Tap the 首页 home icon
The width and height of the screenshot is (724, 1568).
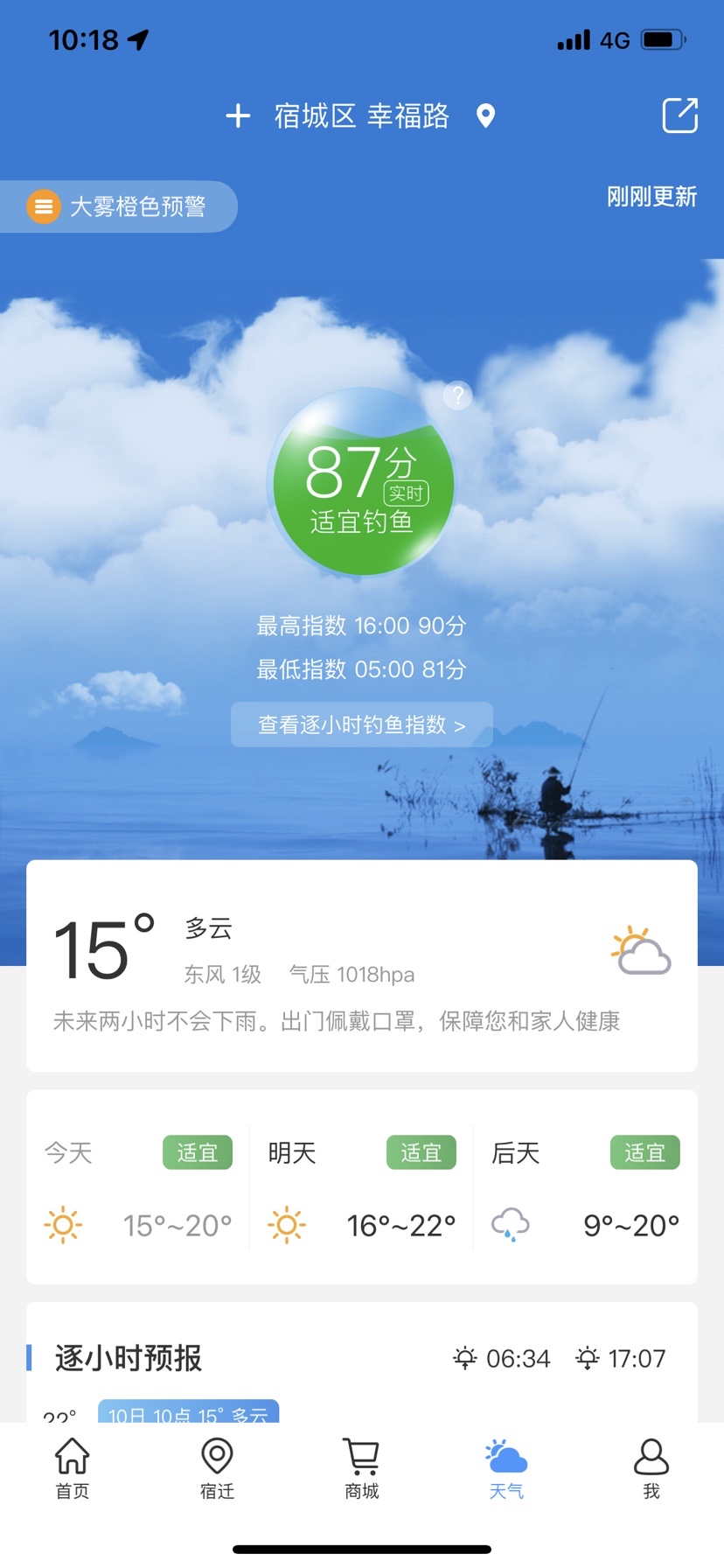(72, 1457)
